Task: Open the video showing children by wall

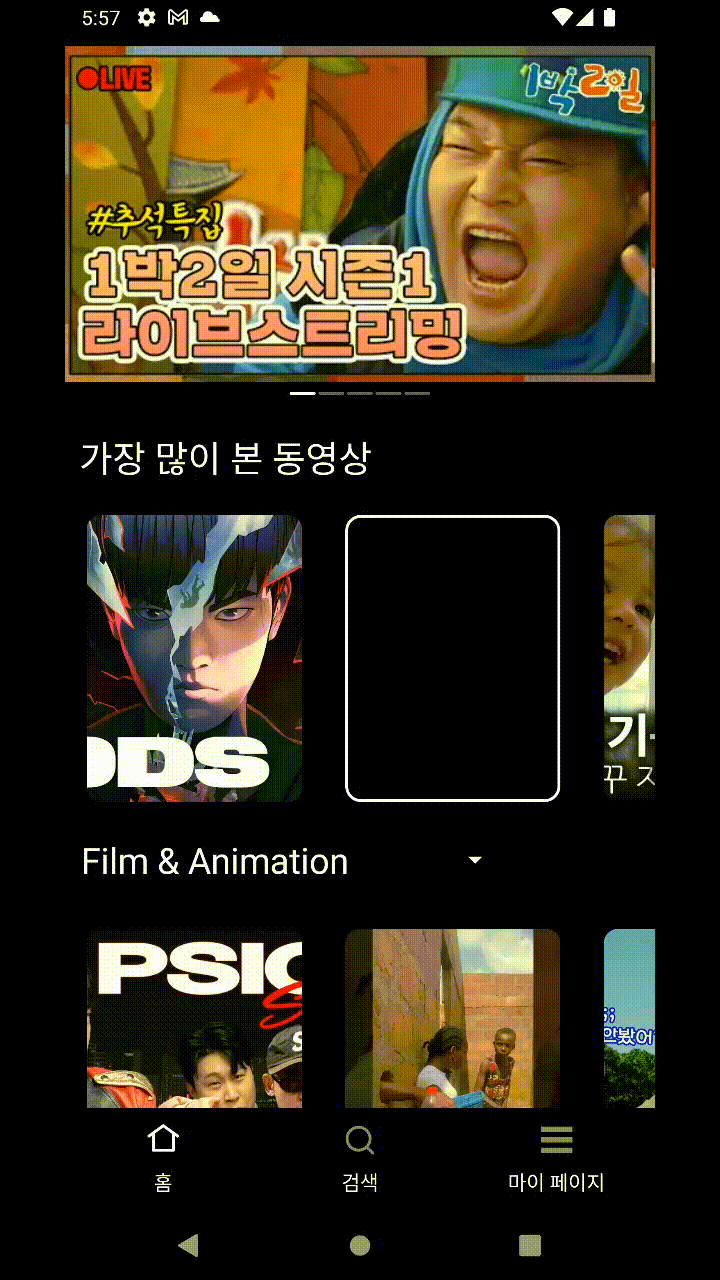Action: tap(452, 1018)
